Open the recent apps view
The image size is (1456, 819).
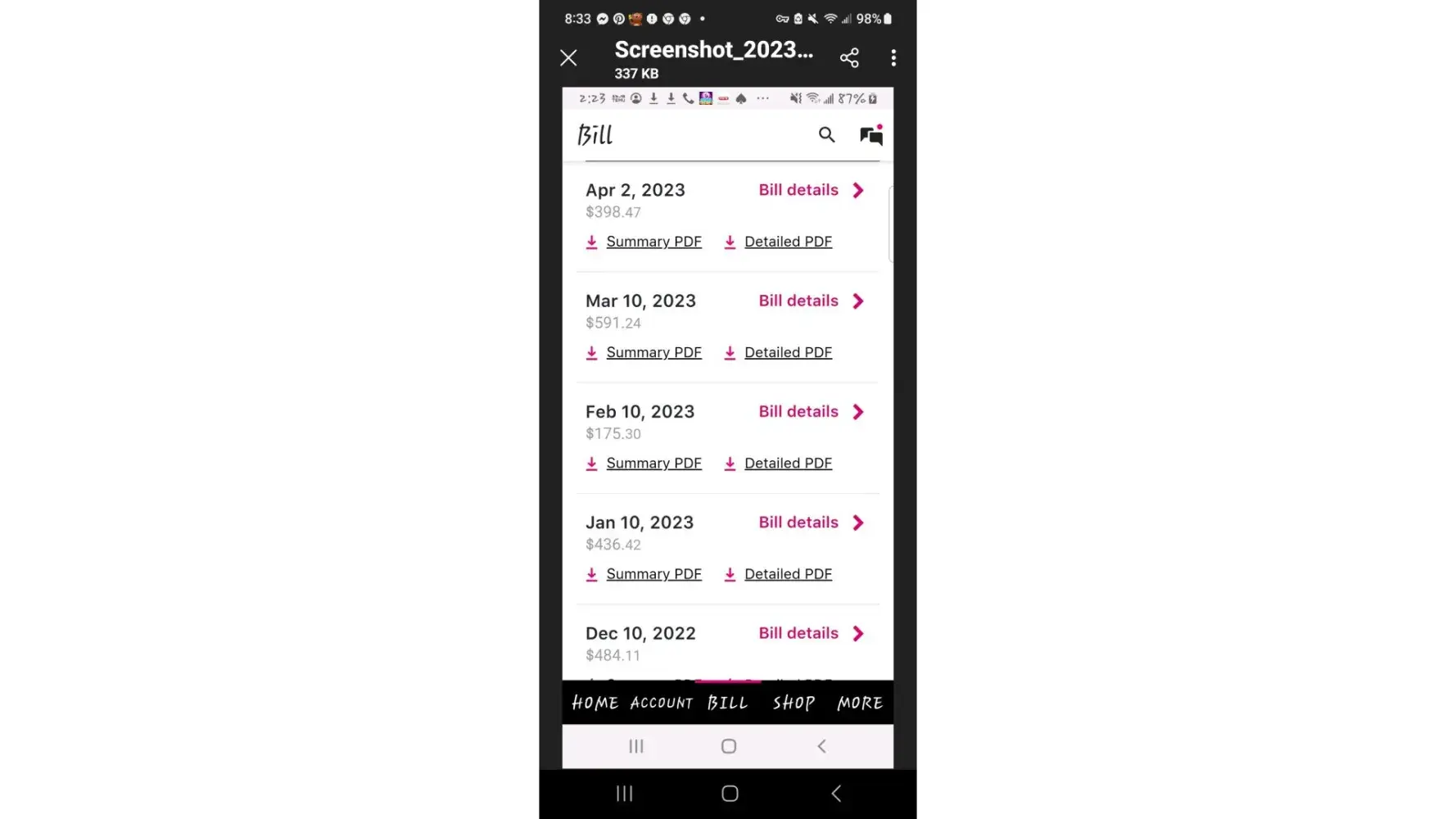click(624, 793)
